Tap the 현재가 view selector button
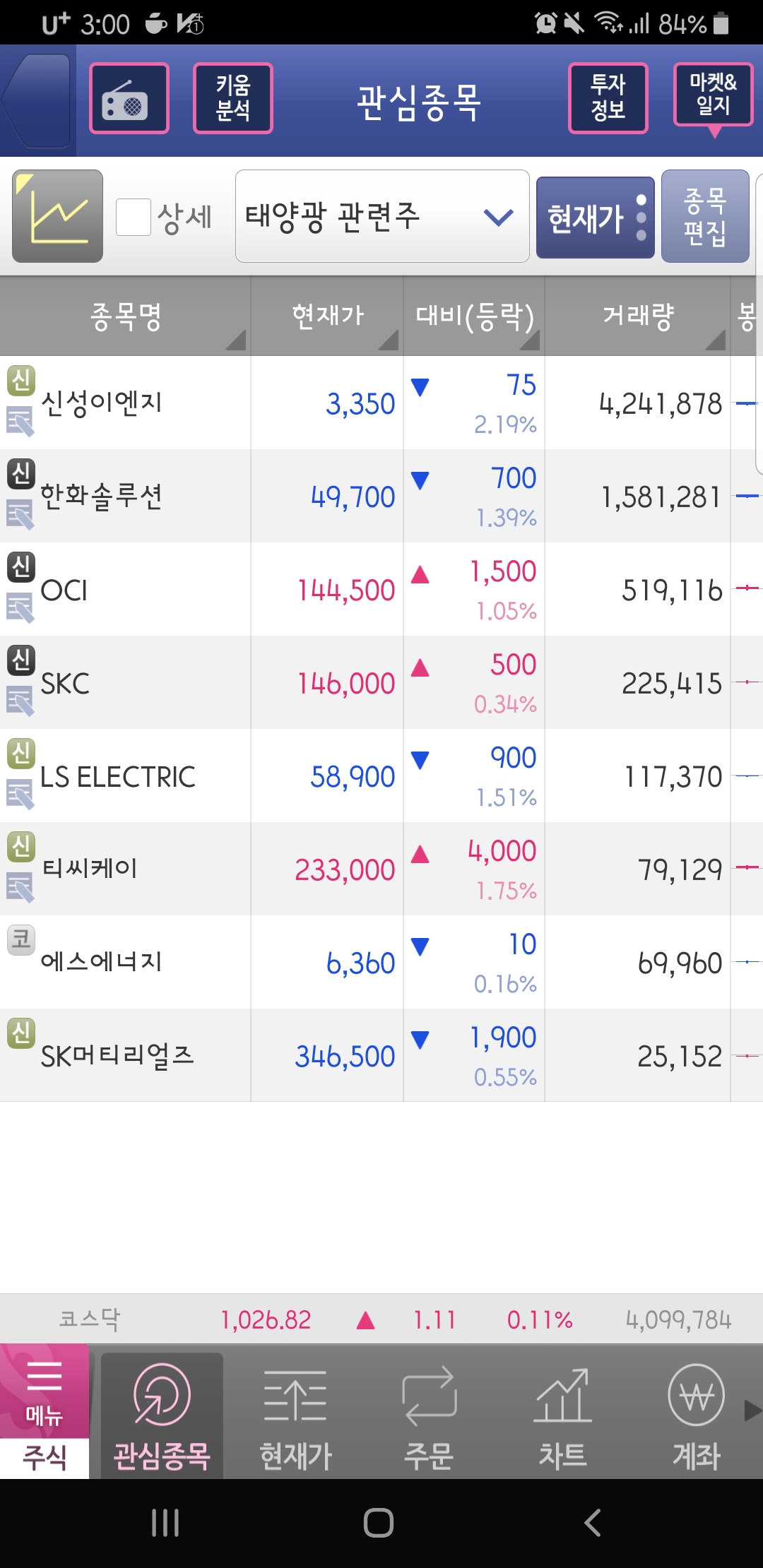The image size is (763, 1568). coord(596,218)
